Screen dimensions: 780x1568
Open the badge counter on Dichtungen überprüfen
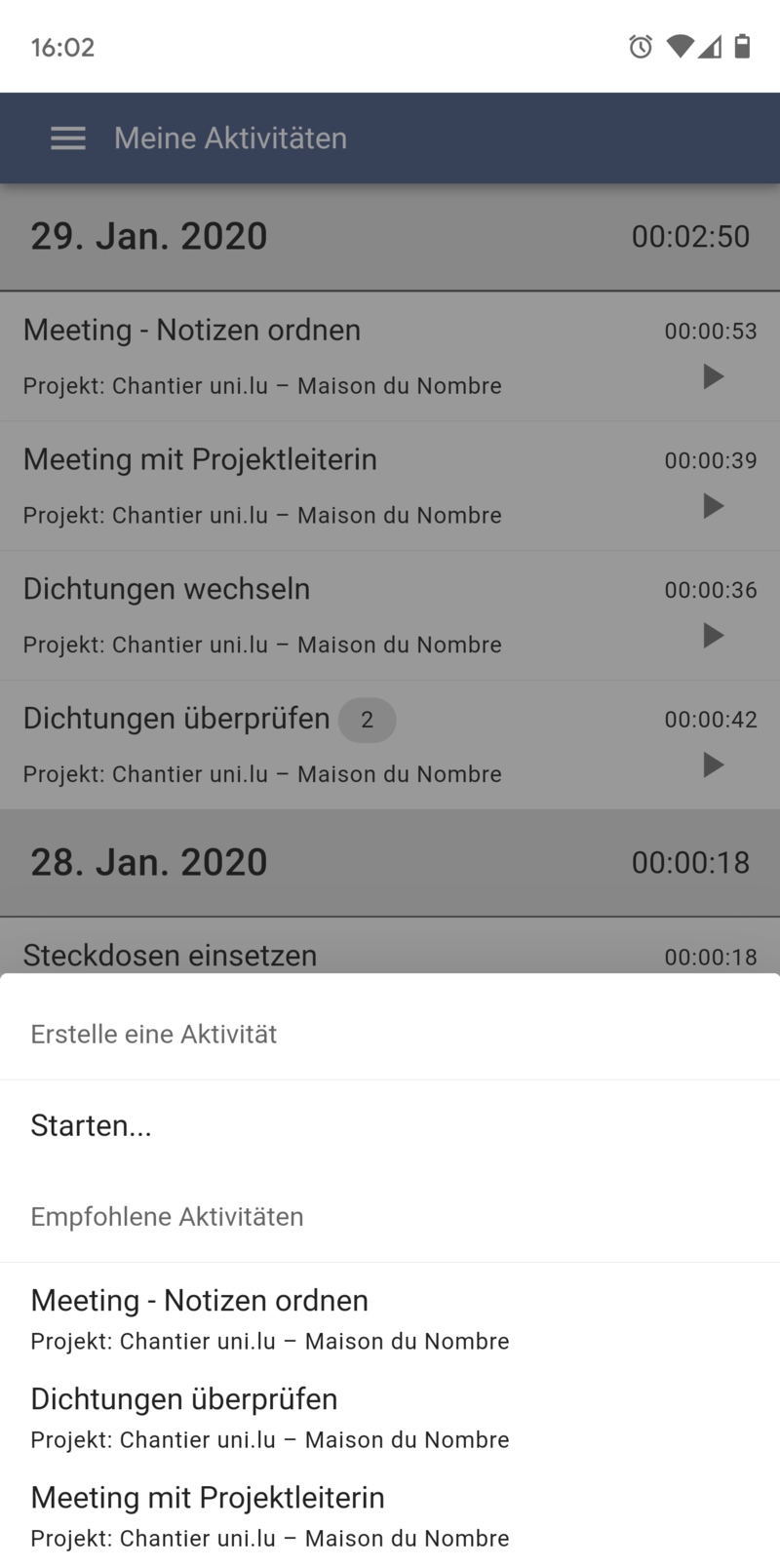(x=368, y=720)
